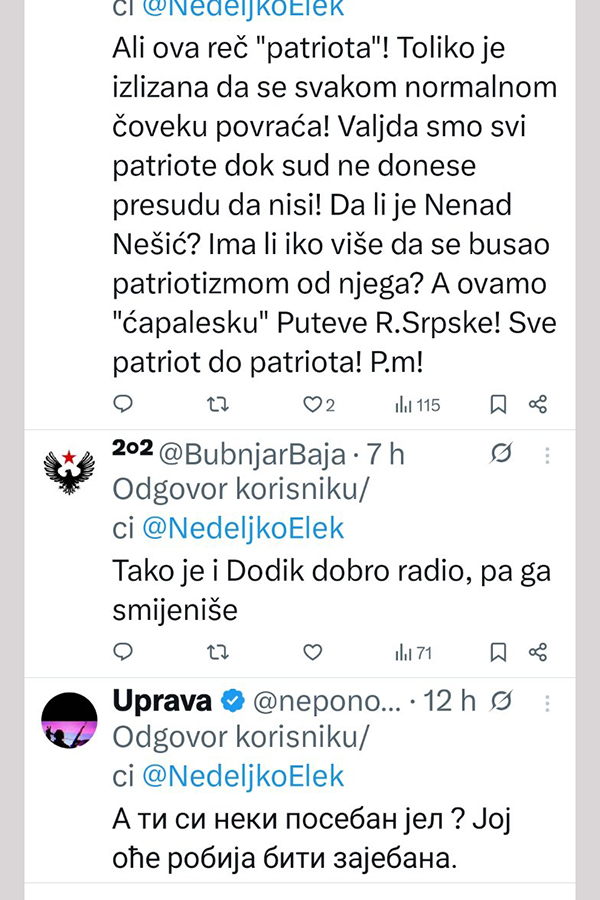Share BubnjarBaja's Dodik tweet

538,653
